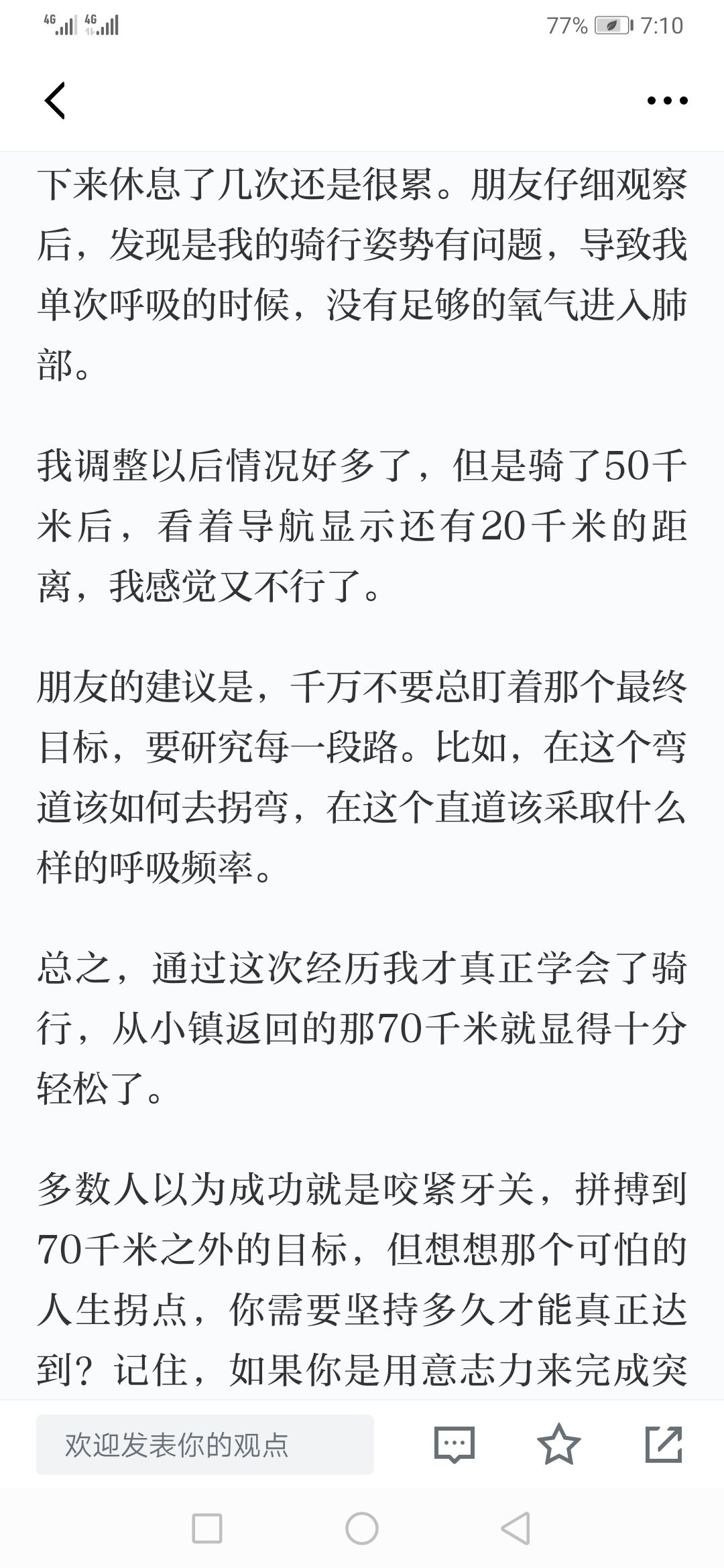Go back using the top-left arrow

[55, 101]
